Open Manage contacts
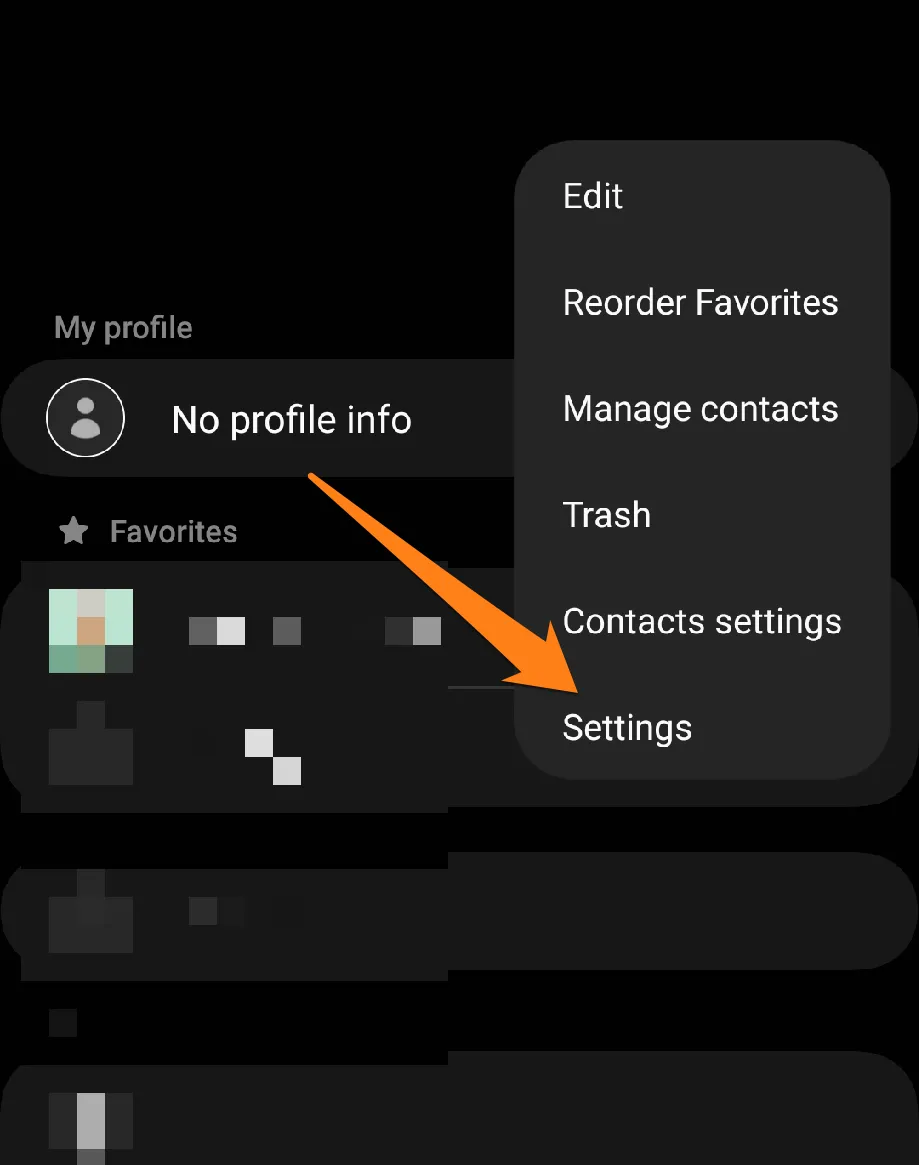This screenshot has width=919, height=1165. click(x=700, y=409)
